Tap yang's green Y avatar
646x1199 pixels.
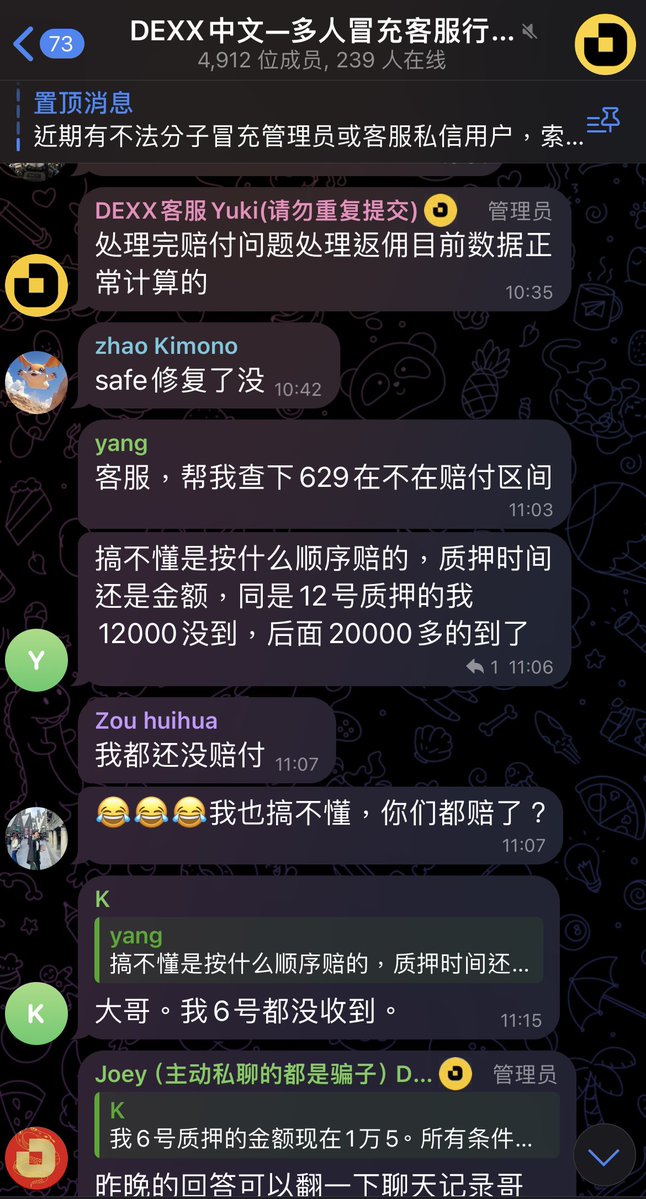click(x=36, y=660)
